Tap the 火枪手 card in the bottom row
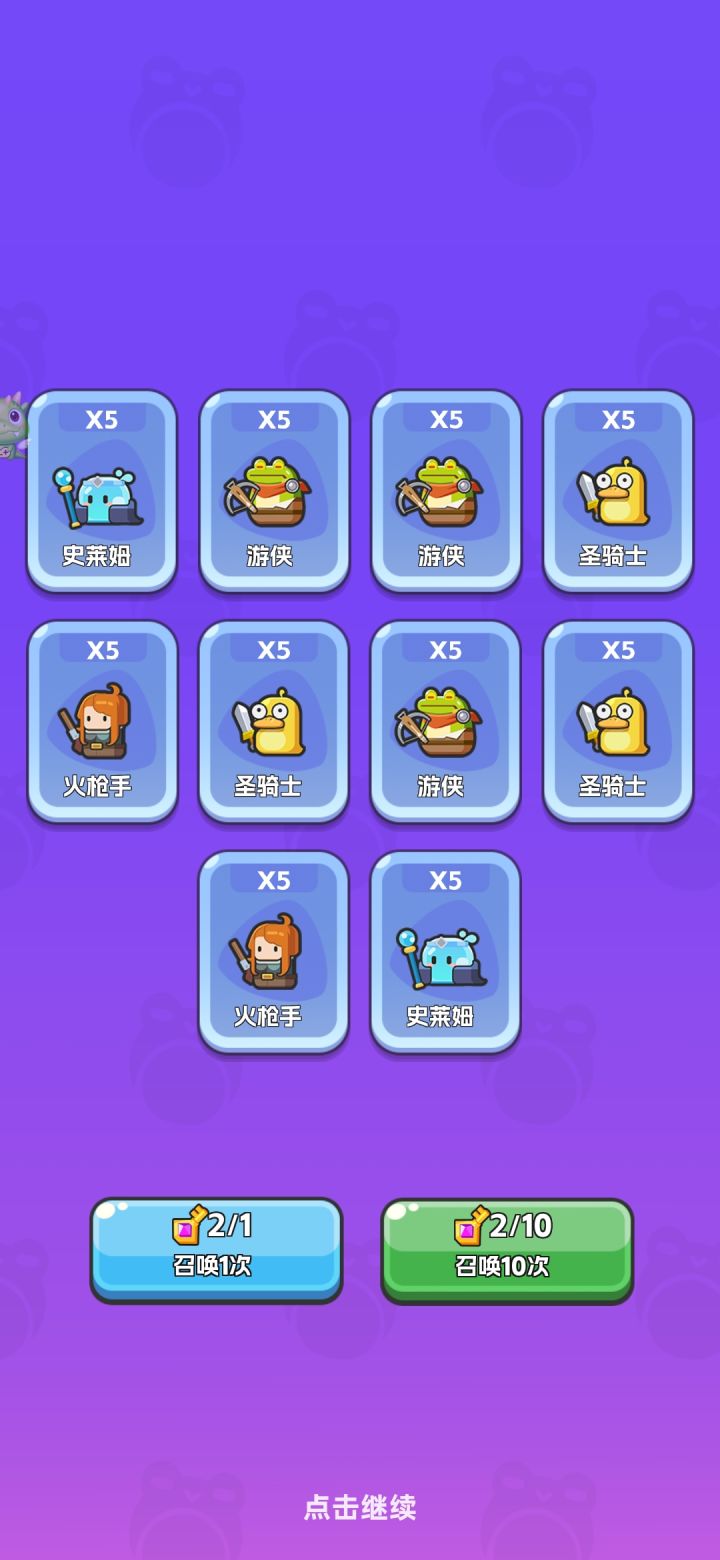 click(273, 950)
